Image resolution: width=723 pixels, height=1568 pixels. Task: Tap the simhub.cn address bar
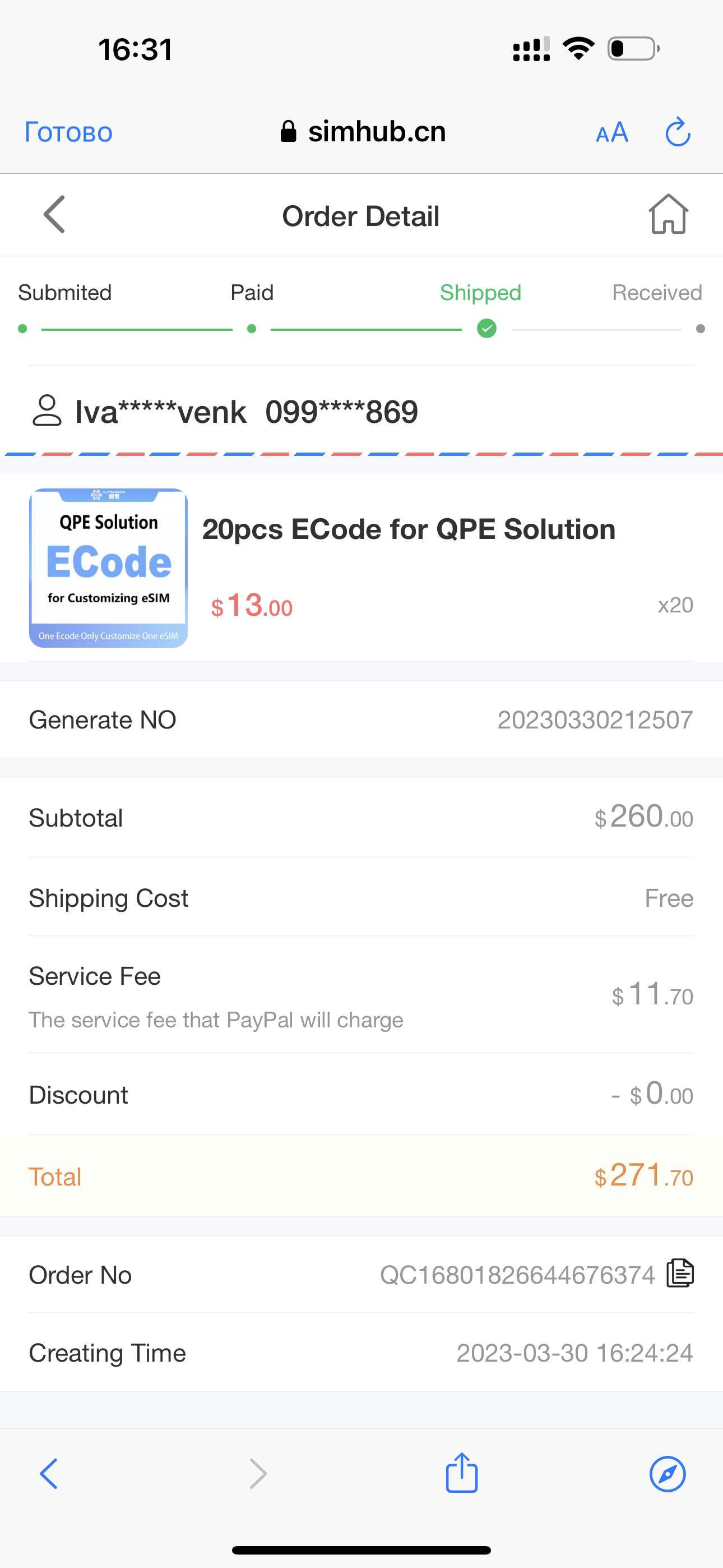363,132
